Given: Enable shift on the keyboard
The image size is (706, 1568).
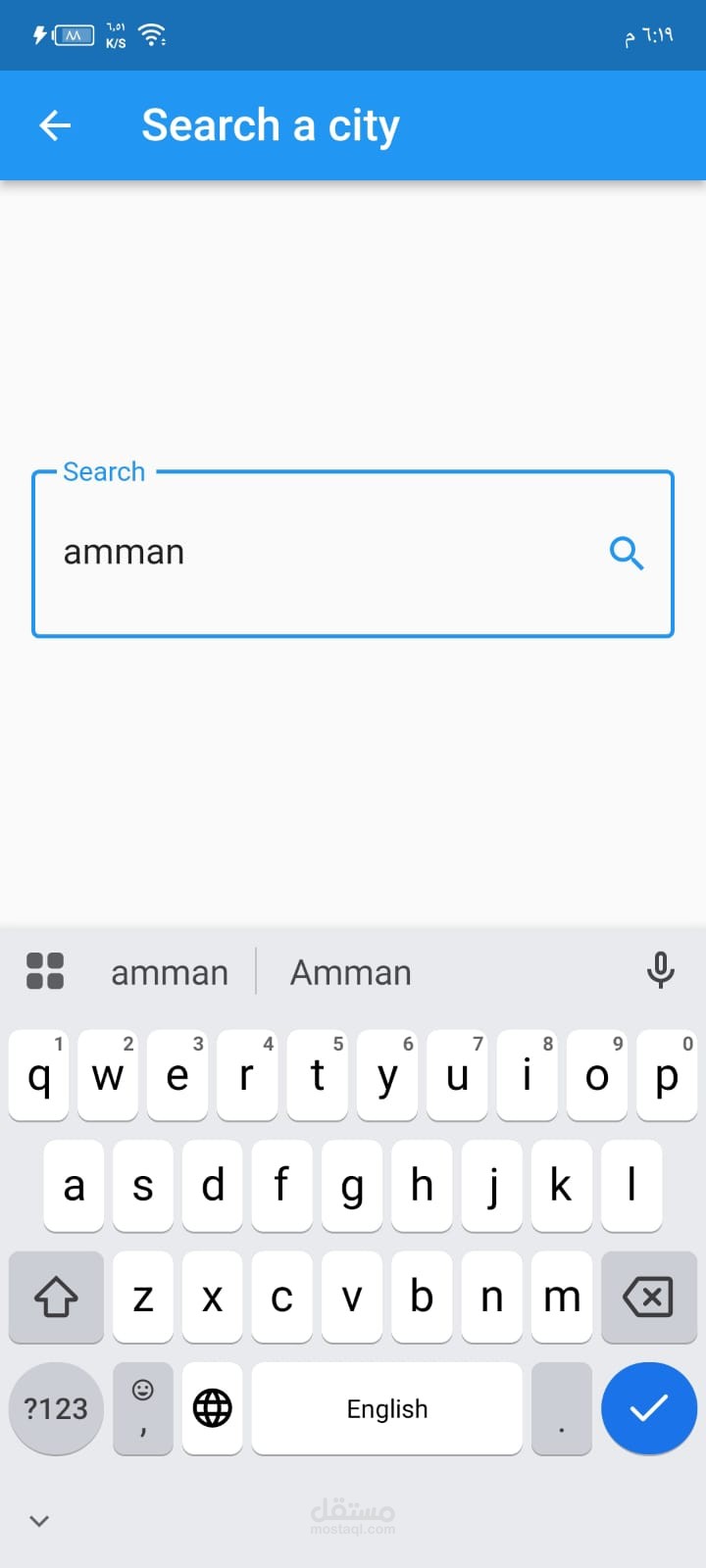Looking at the screenshot, I should coord(56,1298).
